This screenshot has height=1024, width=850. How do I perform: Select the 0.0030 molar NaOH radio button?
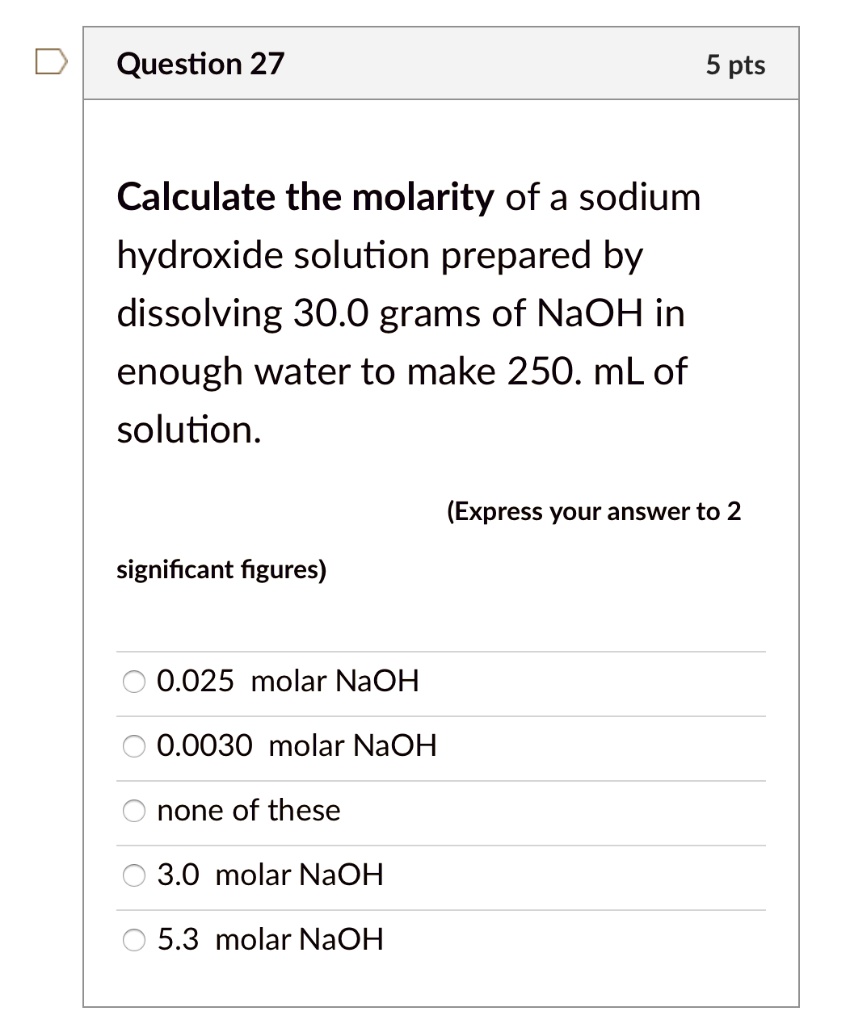tap(133, 746)
